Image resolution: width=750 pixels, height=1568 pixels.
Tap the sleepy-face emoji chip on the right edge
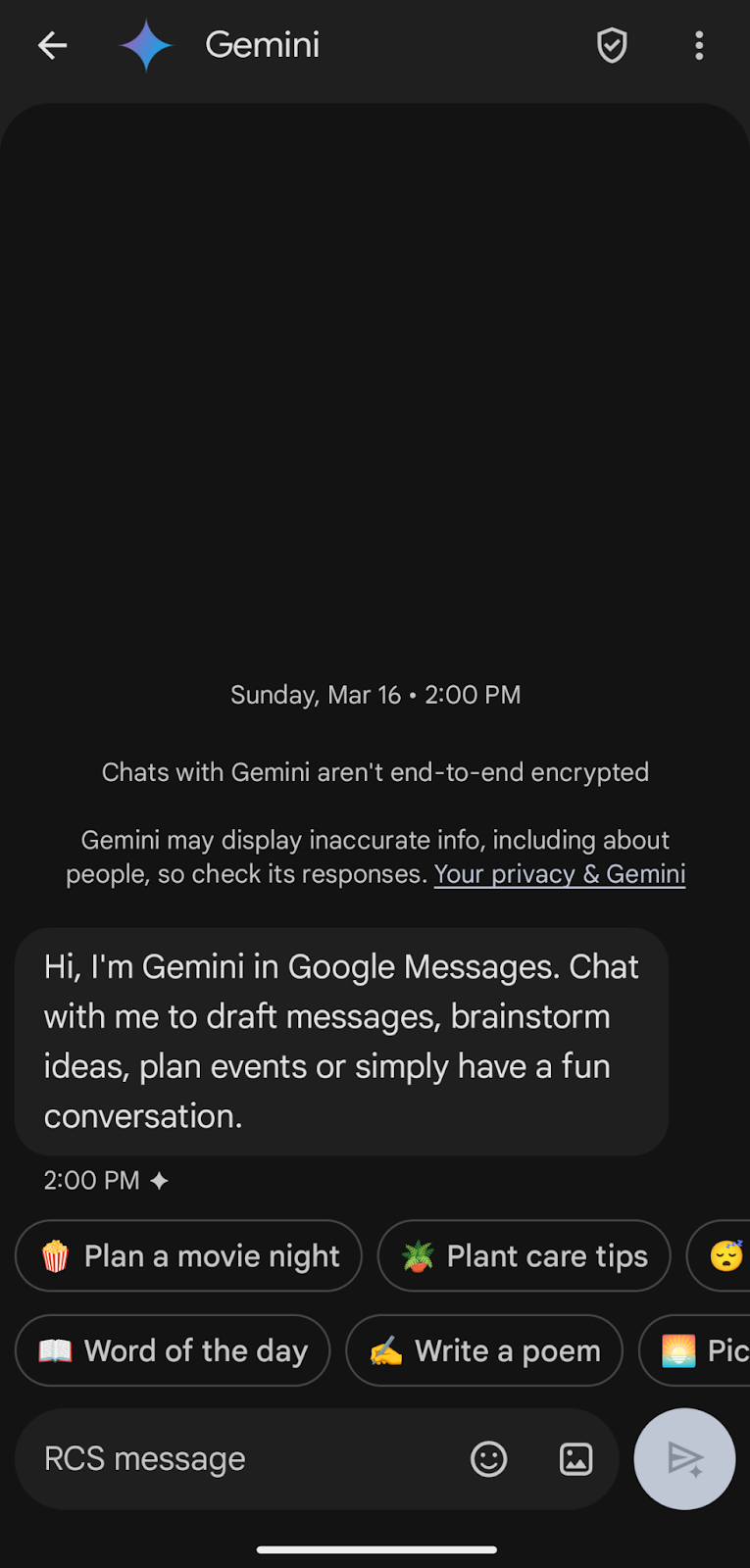pos(725,1255)
